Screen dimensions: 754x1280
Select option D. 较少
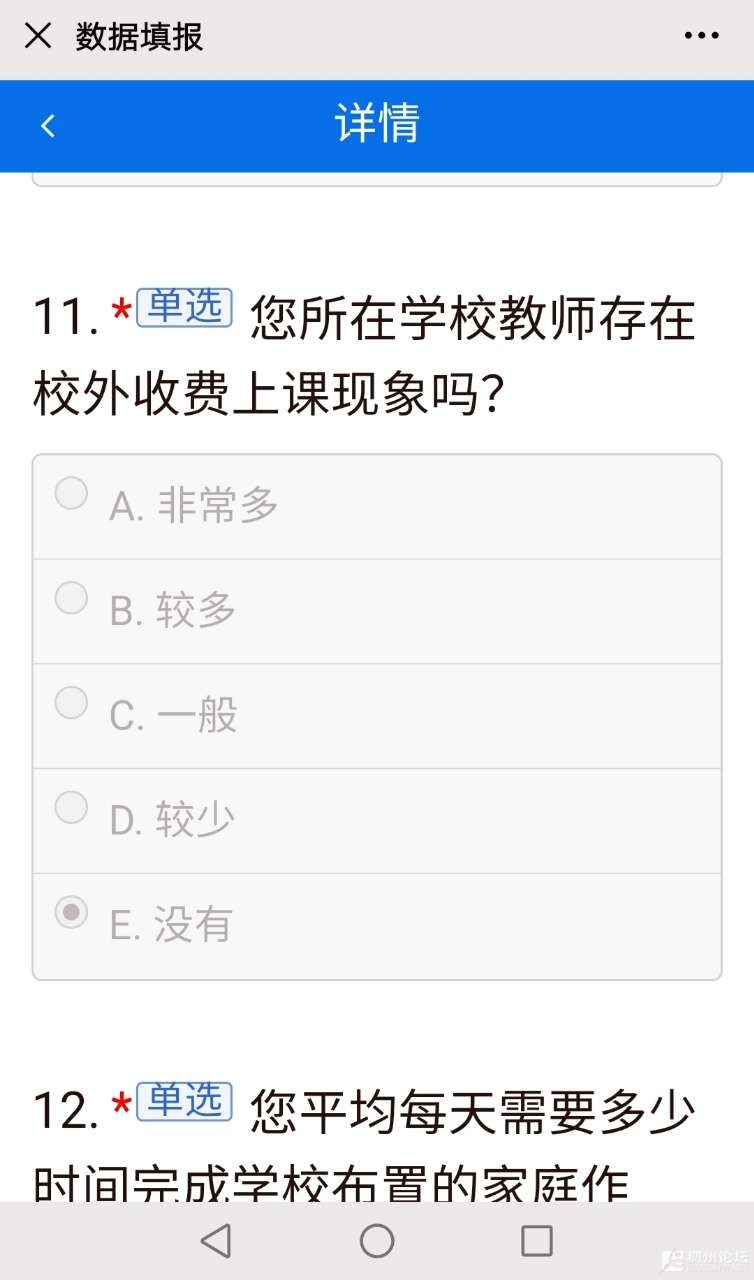[71, 807]
